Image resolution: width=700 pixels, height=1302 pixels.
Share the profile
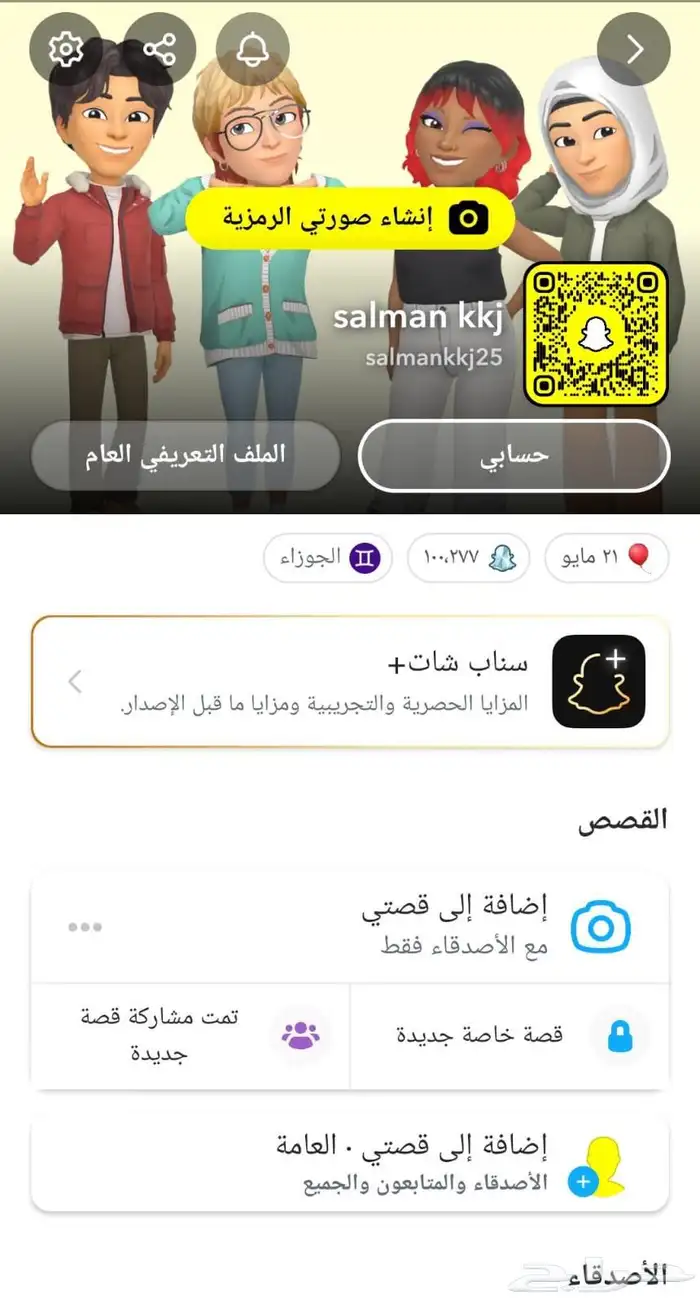(160, 48)
